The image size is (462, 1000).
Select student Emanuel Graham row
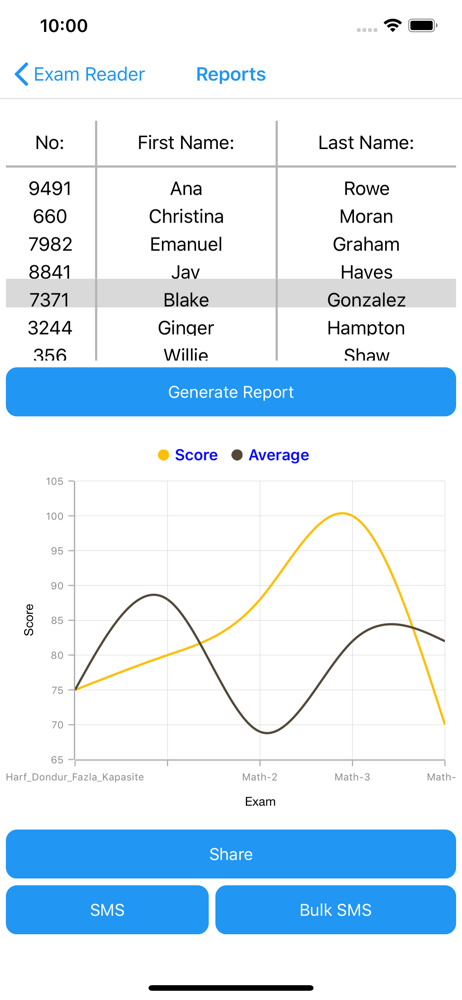click(x=231, y=244)
